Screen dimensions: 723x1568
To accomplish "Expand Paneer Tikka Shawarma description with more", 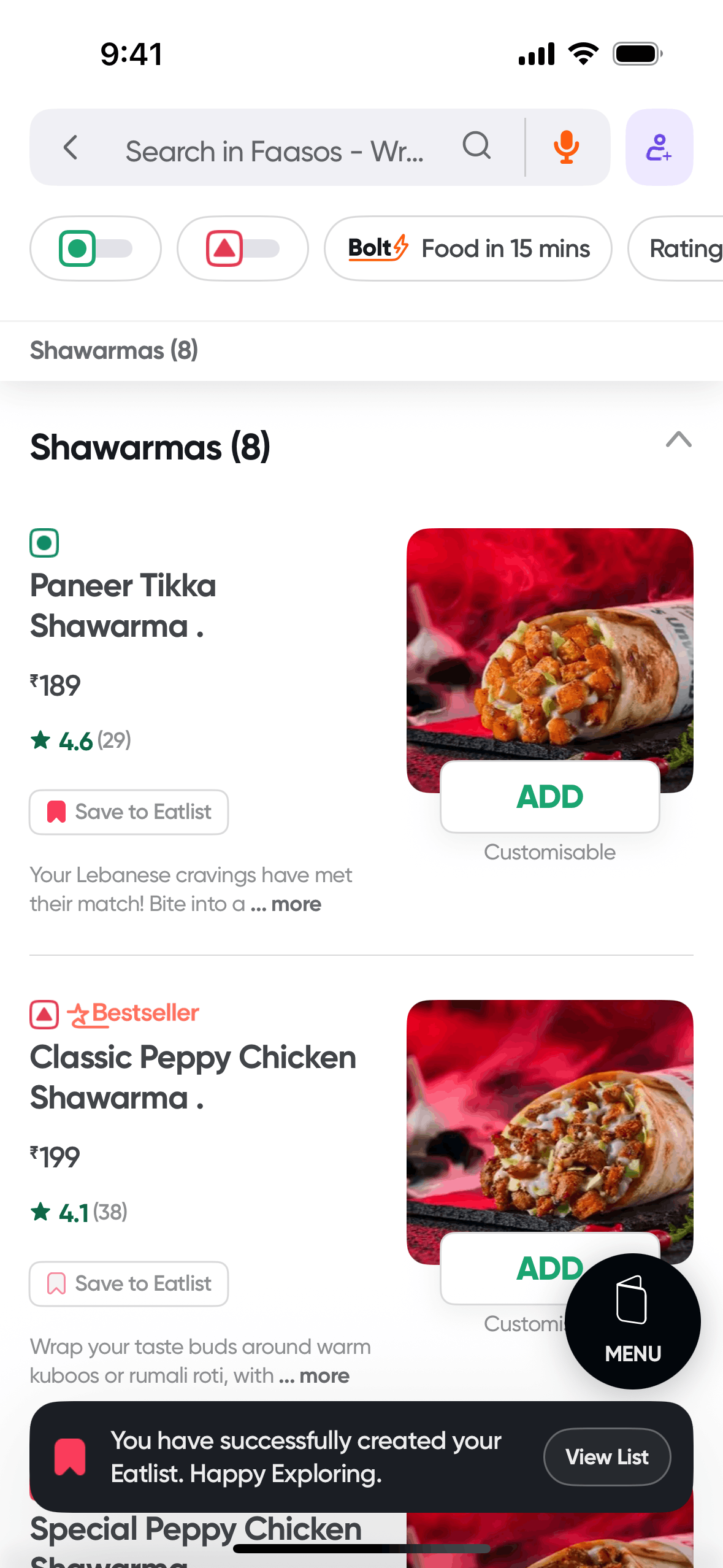I will tap(296, 904).
